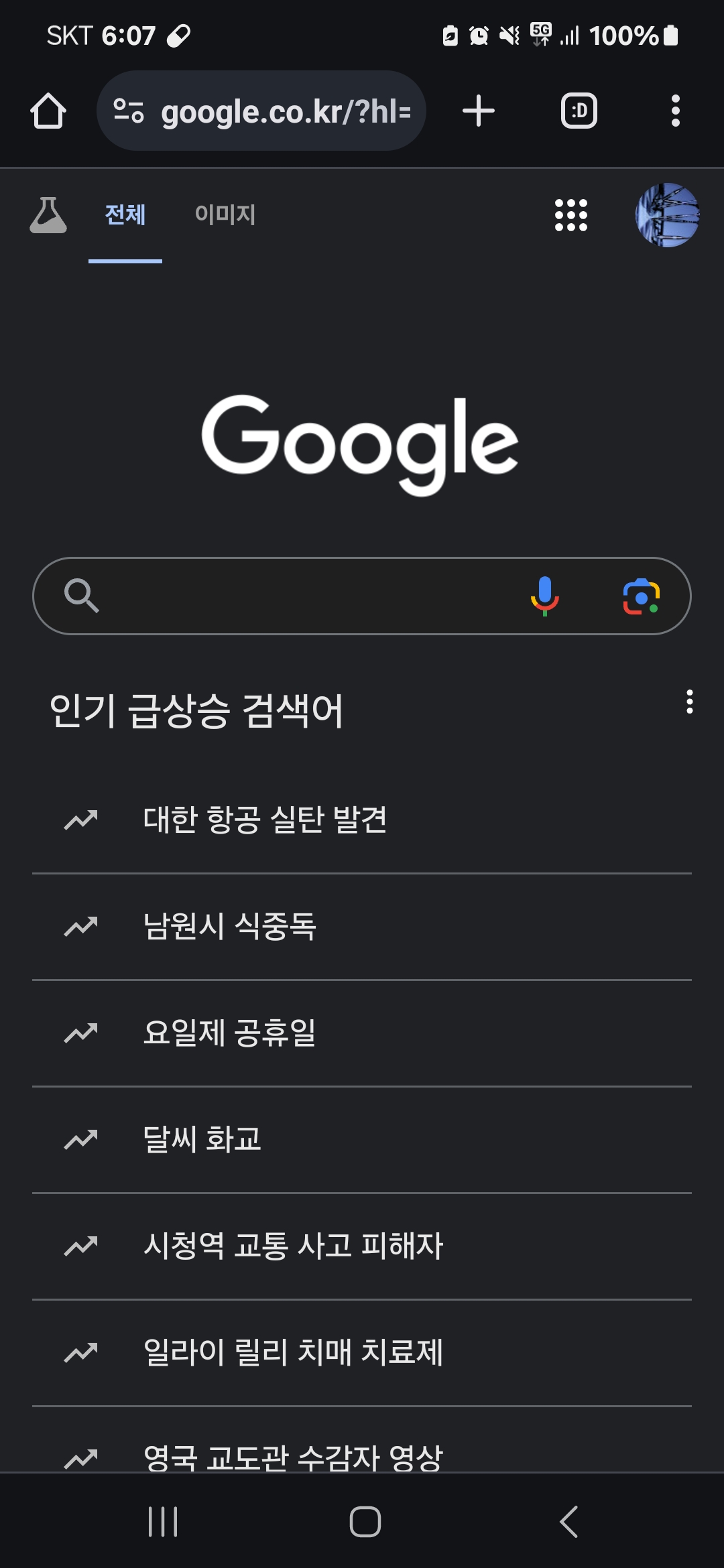This screenshot has width=724, height=1568.
Task: Open the browser overflow menu
Action: (675, 111)
